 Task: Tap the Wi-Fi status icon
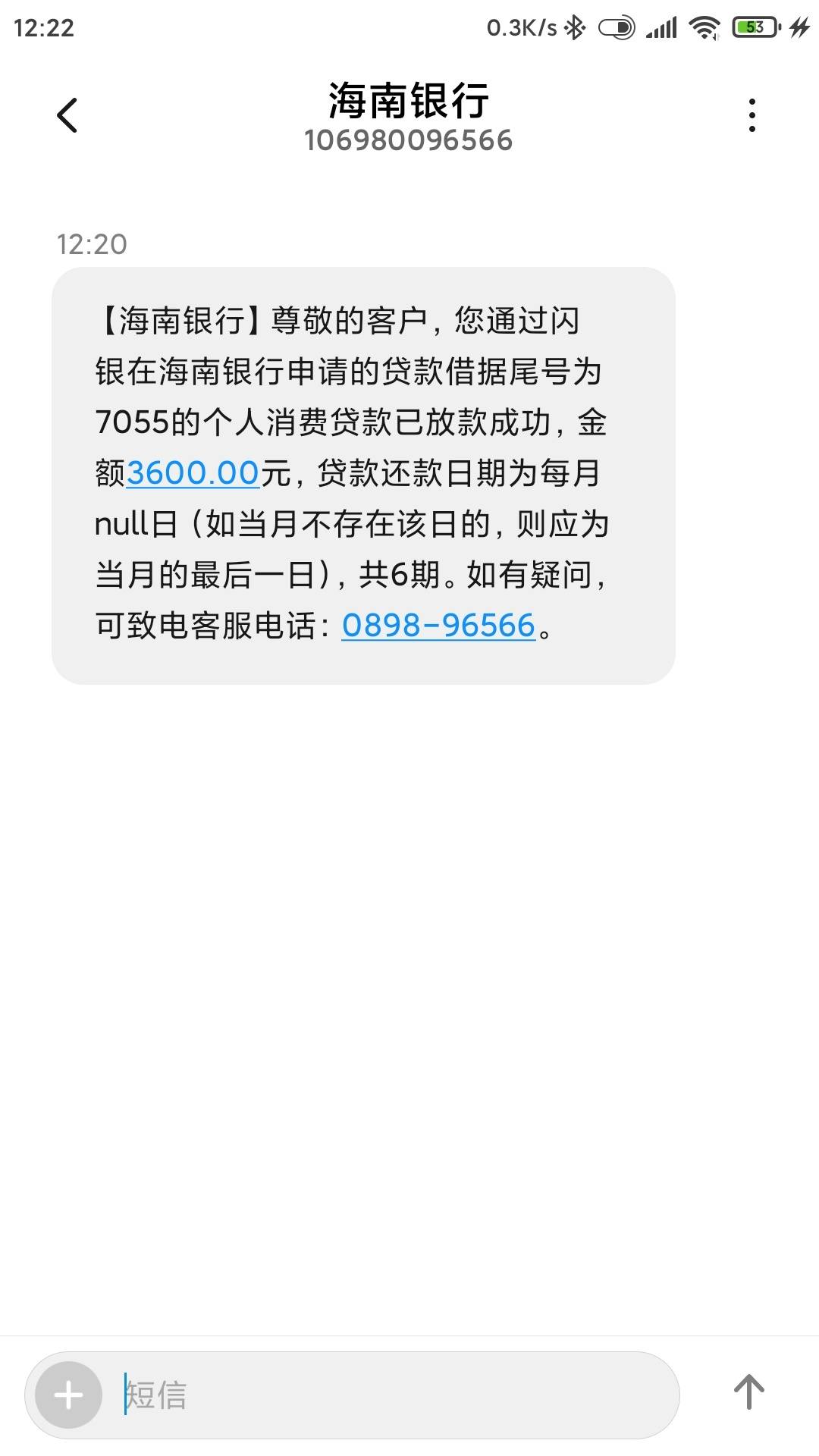pyautogui.click(x=705, y=25)
